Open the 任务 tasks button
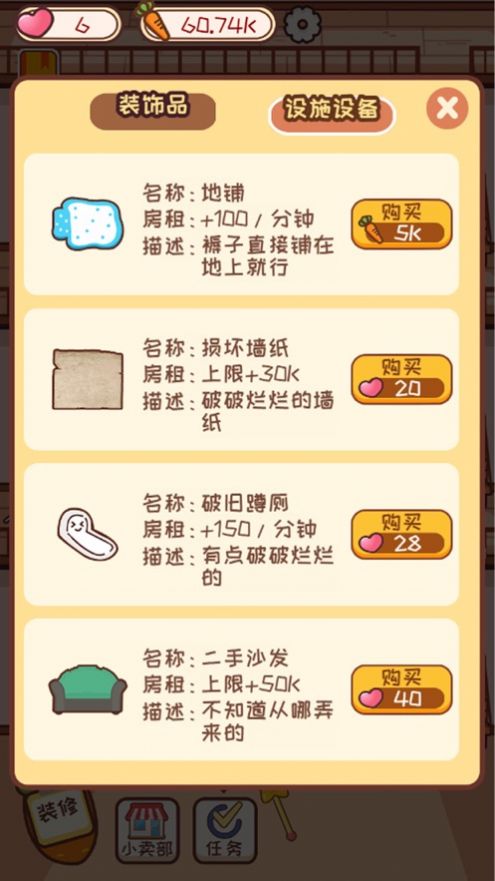Viewport: 495px width, 881px height. tap(225, 830)
